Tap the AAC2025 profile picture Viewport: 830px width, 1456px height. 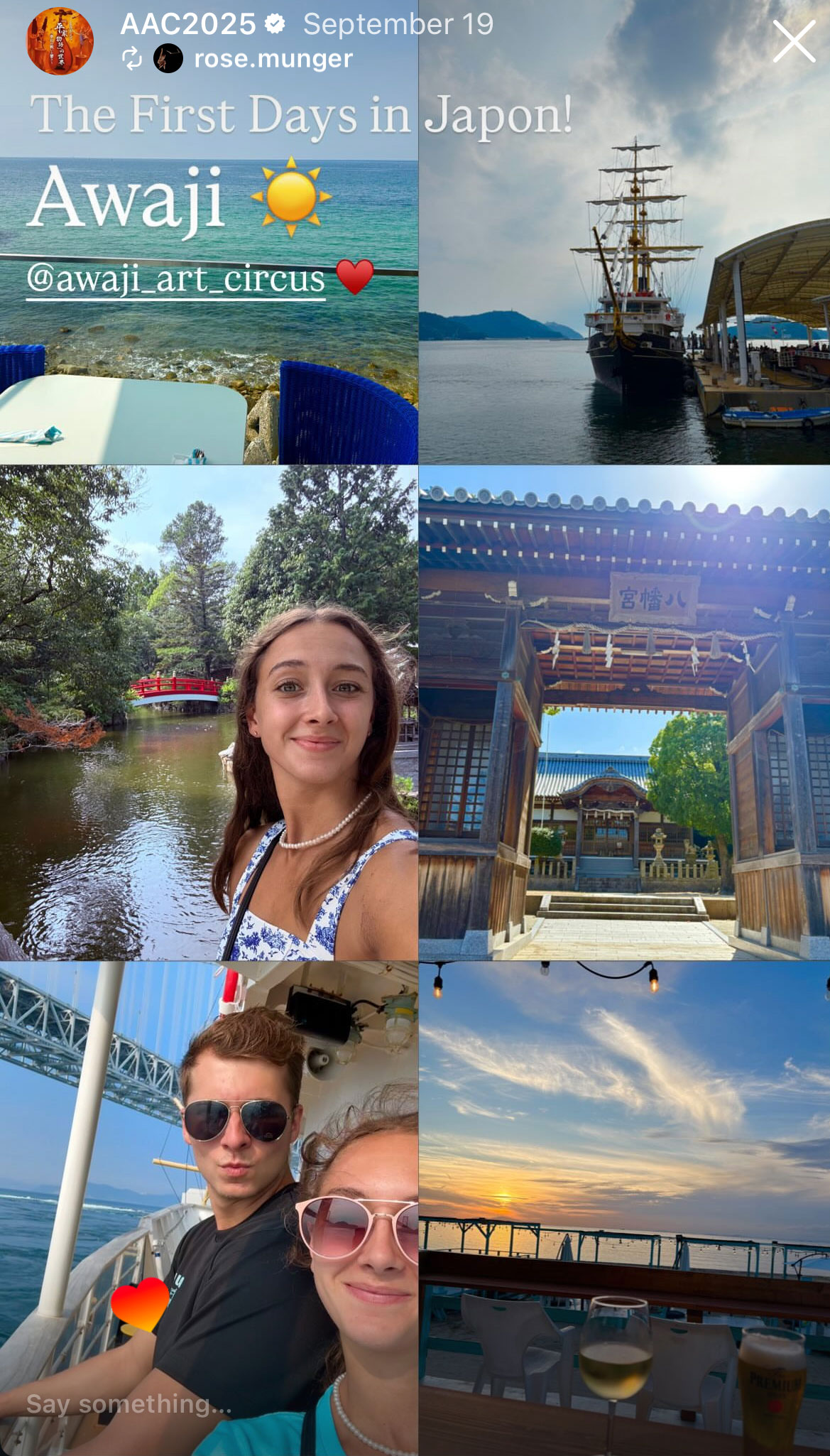(60, 41)
